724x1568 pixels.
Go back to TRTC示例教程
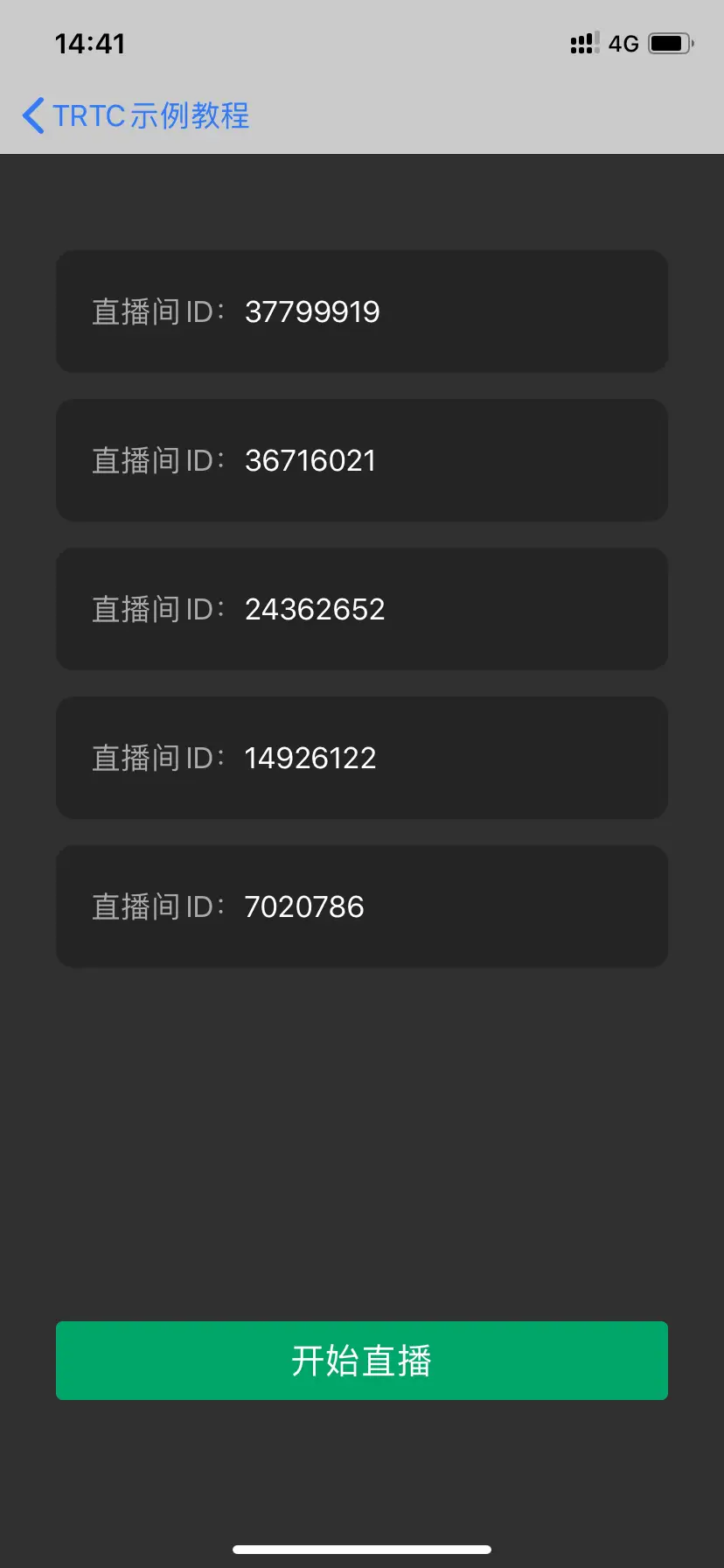[136, 115]
